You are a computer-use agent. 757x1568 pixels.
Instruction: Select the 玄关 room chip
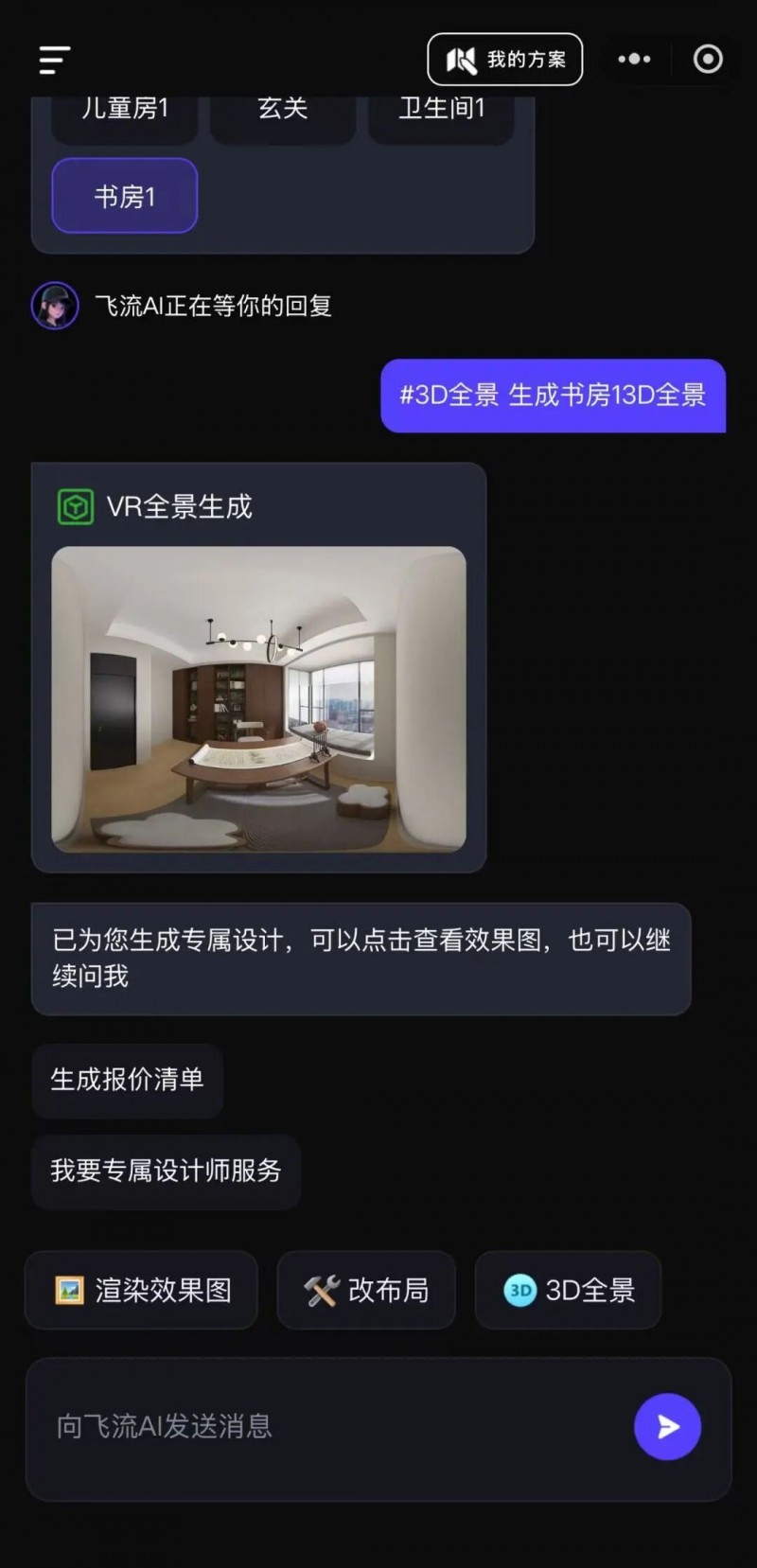283,117
